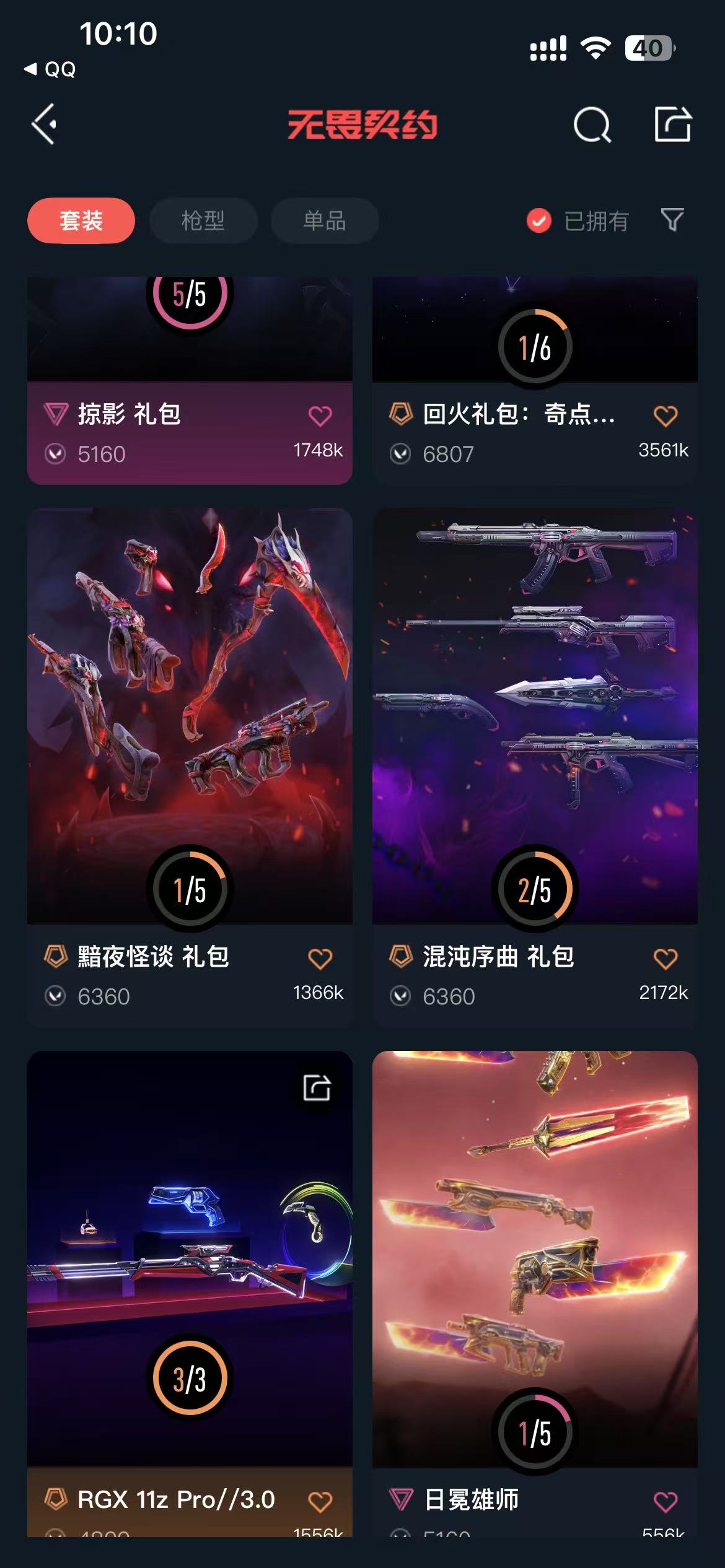Open the search icon in the header
The width and height of the screenshot is (725, 1568).
click(592, 125)
